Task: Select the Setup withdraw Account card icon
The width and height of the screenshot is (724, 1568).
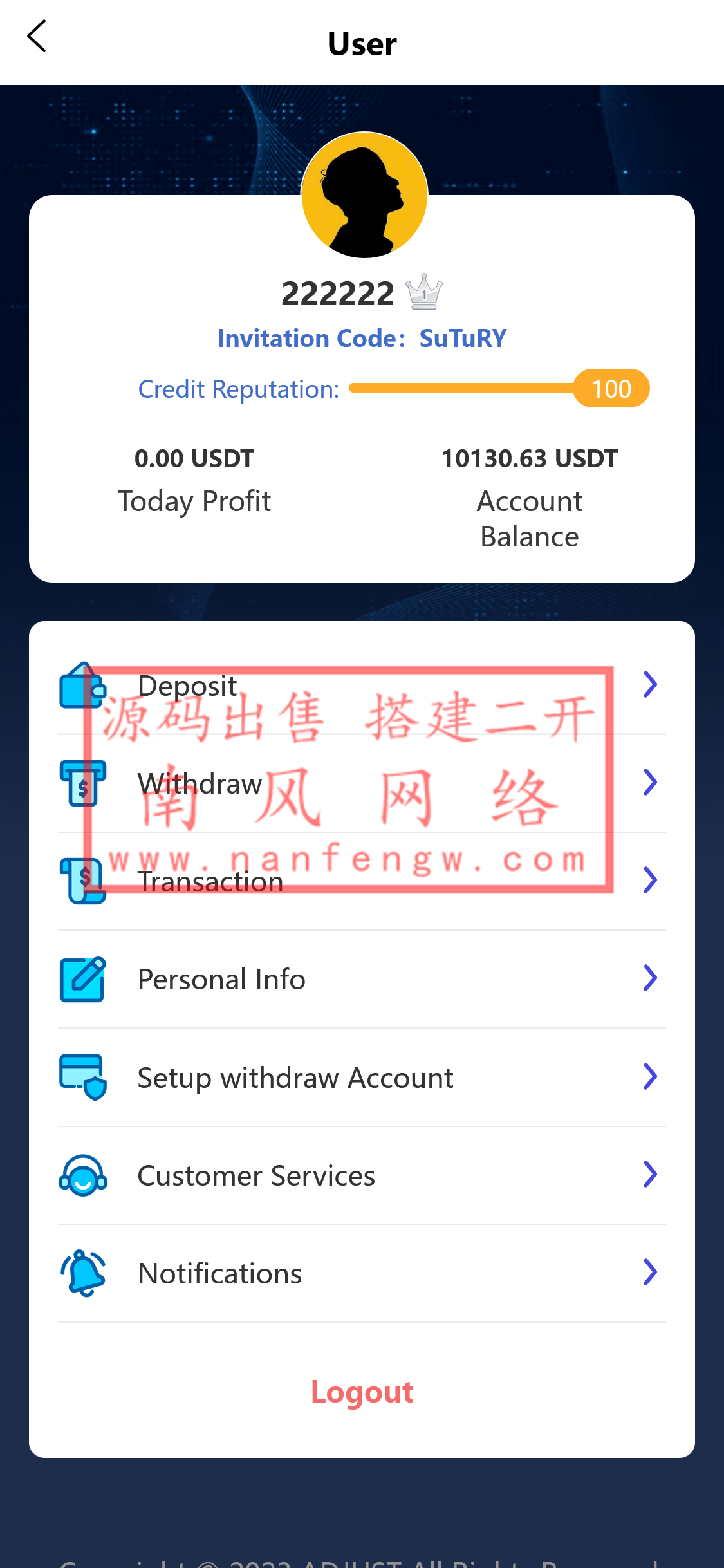Action: click(x=81, y=1077)
